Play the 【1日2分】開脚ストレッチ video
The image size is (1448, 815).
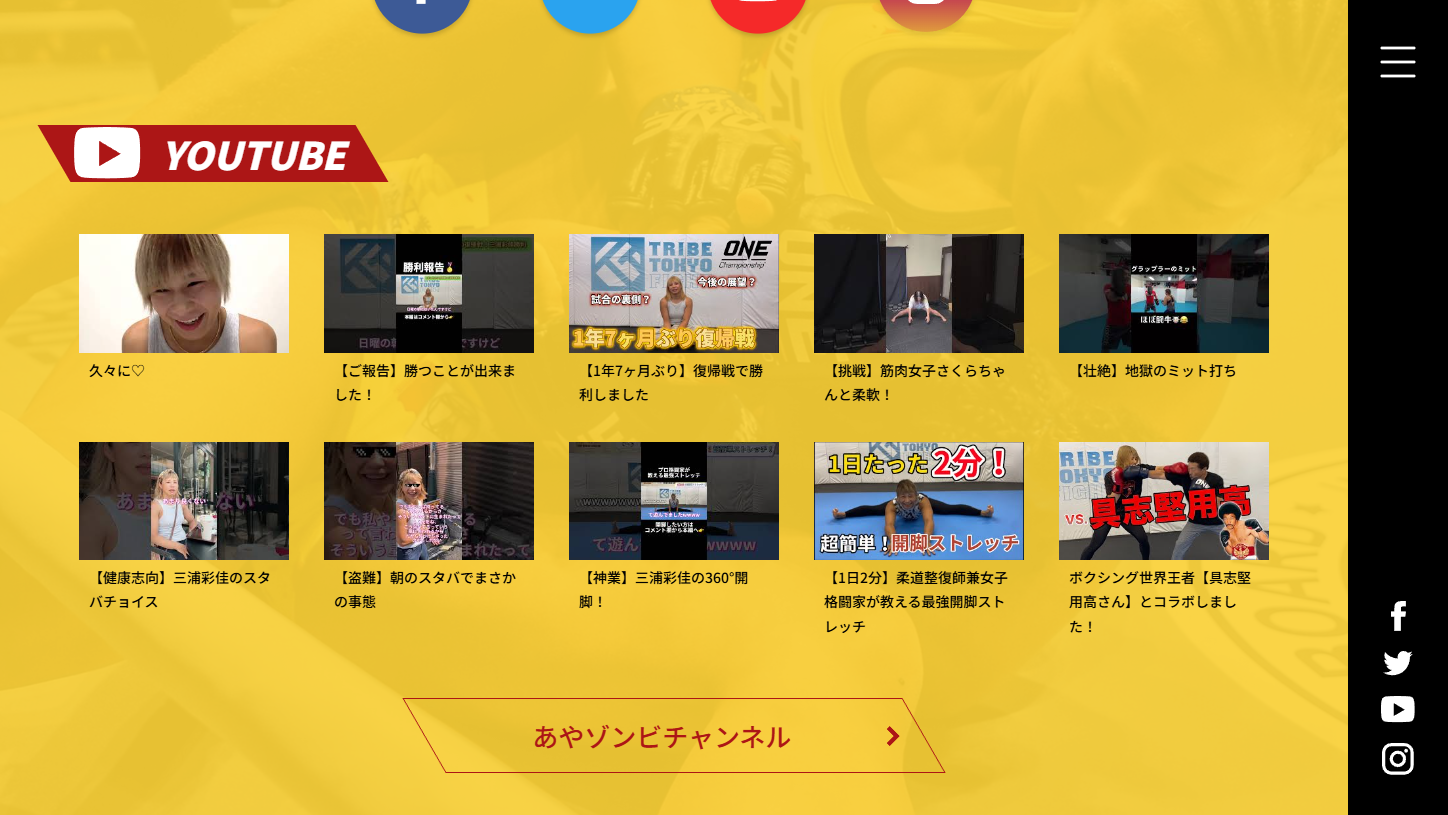click(919, 501)
